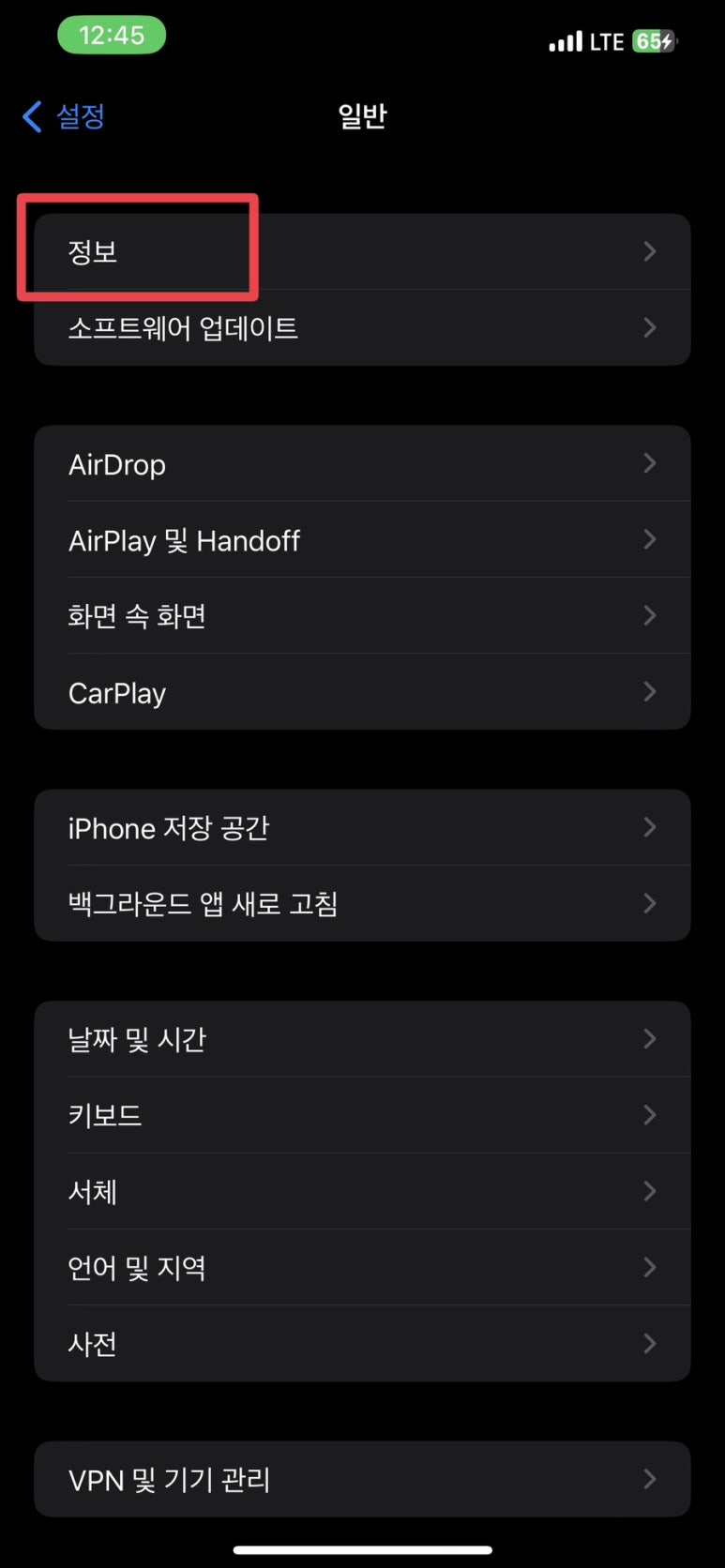The image size is (725, 1568).
Task: Open 백그라운드 앱 새로 고침
Action: coord(362,903)
